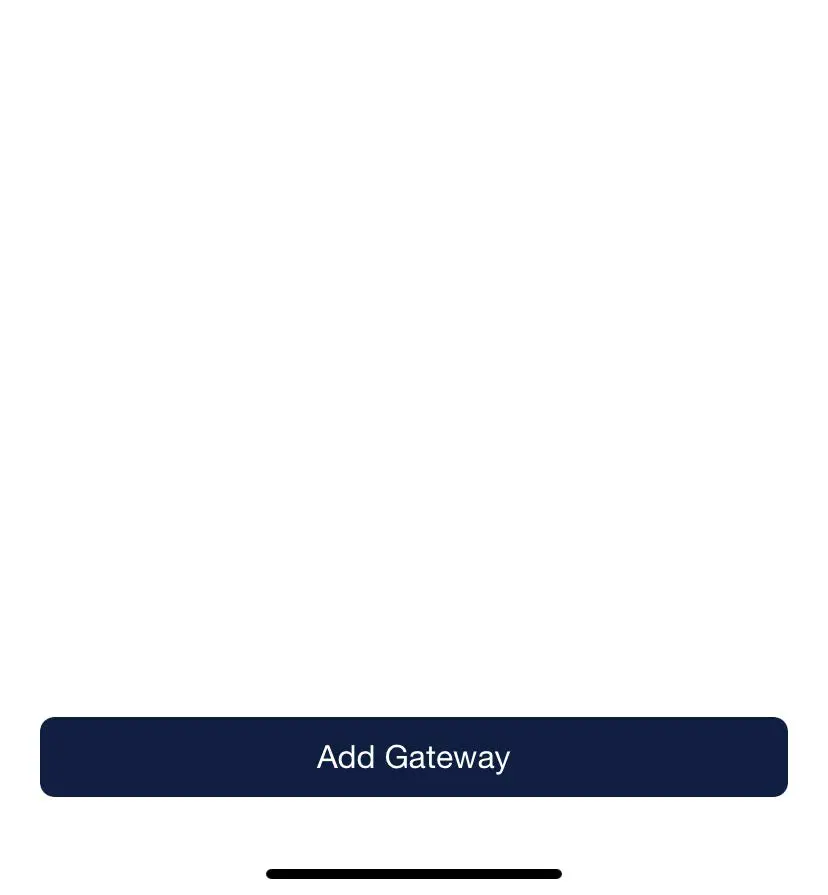This screenshot has width=828, height=895.
Task: Tap the Add Gateway button
Action: pos(414,757)
